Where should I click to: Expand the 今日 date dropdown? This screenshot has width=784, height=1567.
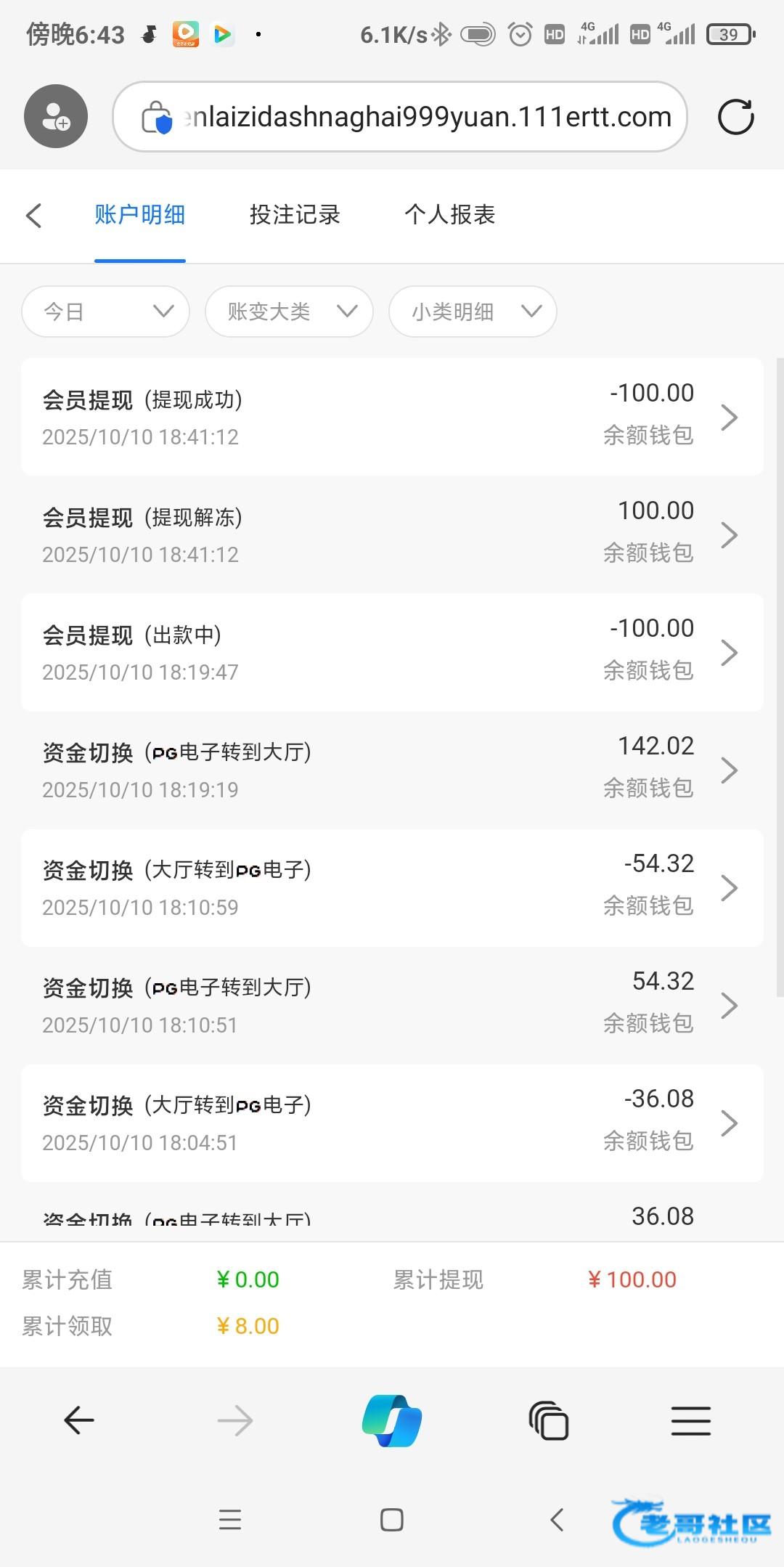click(106, 312)
